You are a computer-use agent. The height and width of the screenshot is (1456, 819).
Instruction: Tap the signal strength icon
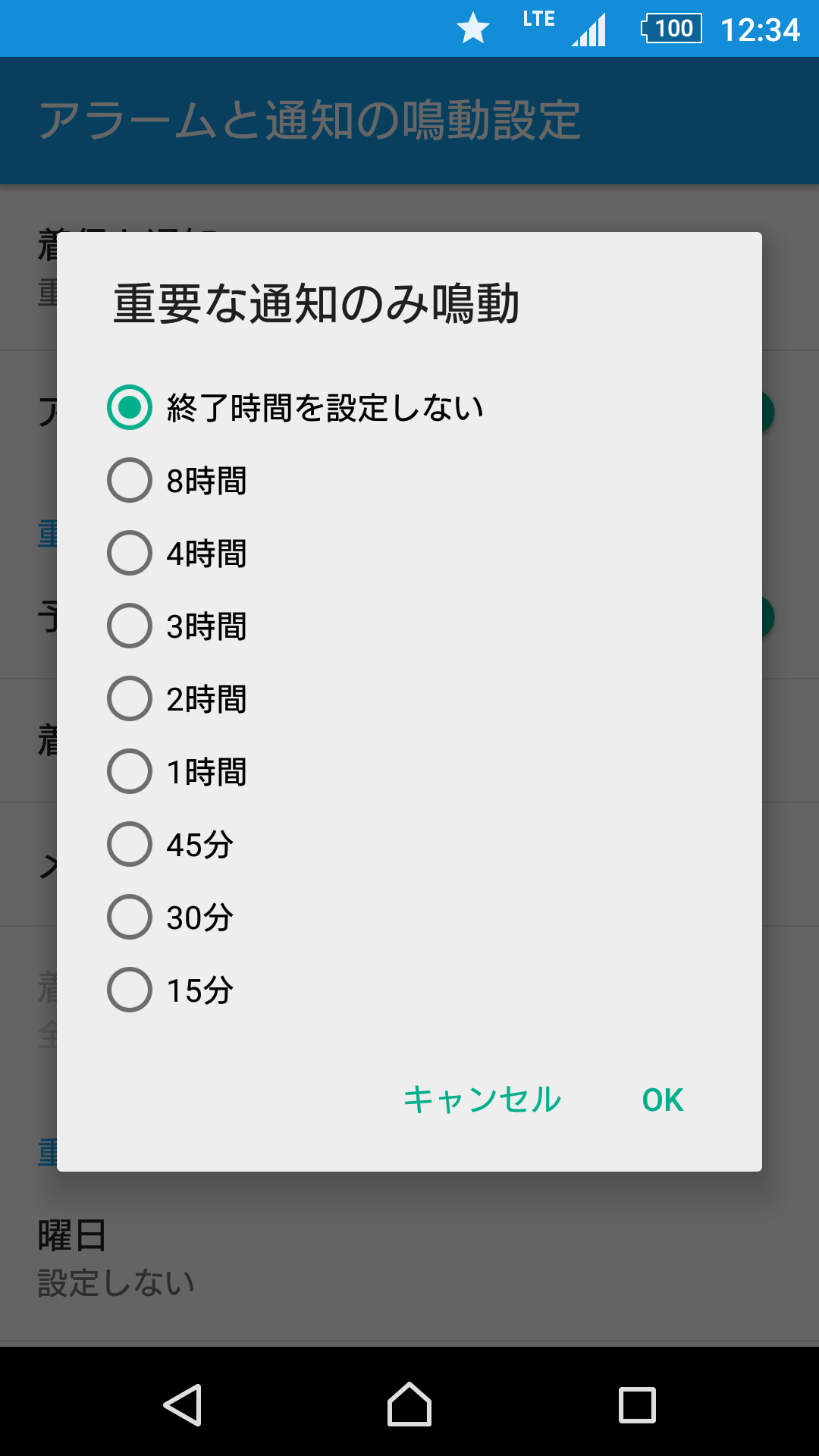pyautogui.click(x=590, y=30)
